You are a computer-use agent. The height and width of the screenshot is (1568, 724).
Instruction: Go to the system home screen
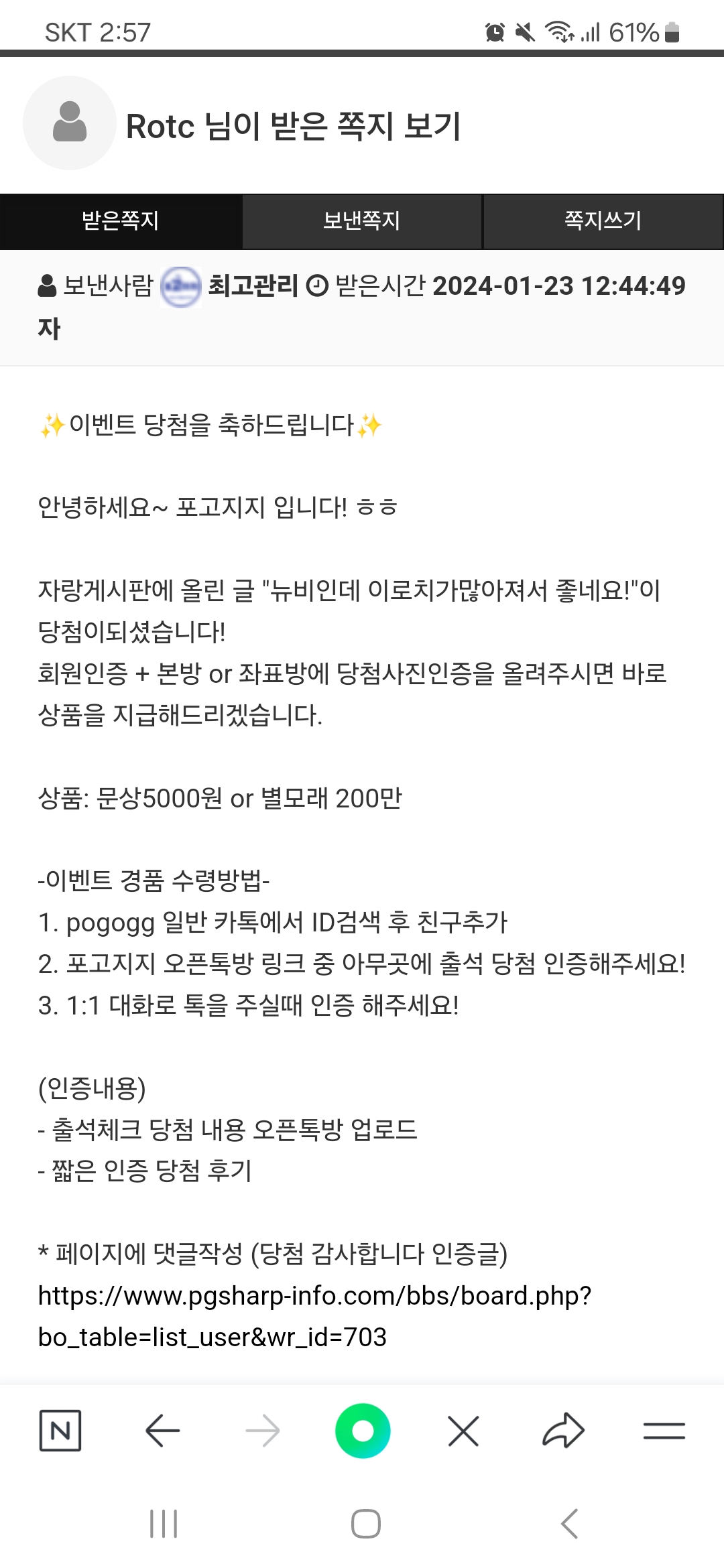coord(365,1524)
